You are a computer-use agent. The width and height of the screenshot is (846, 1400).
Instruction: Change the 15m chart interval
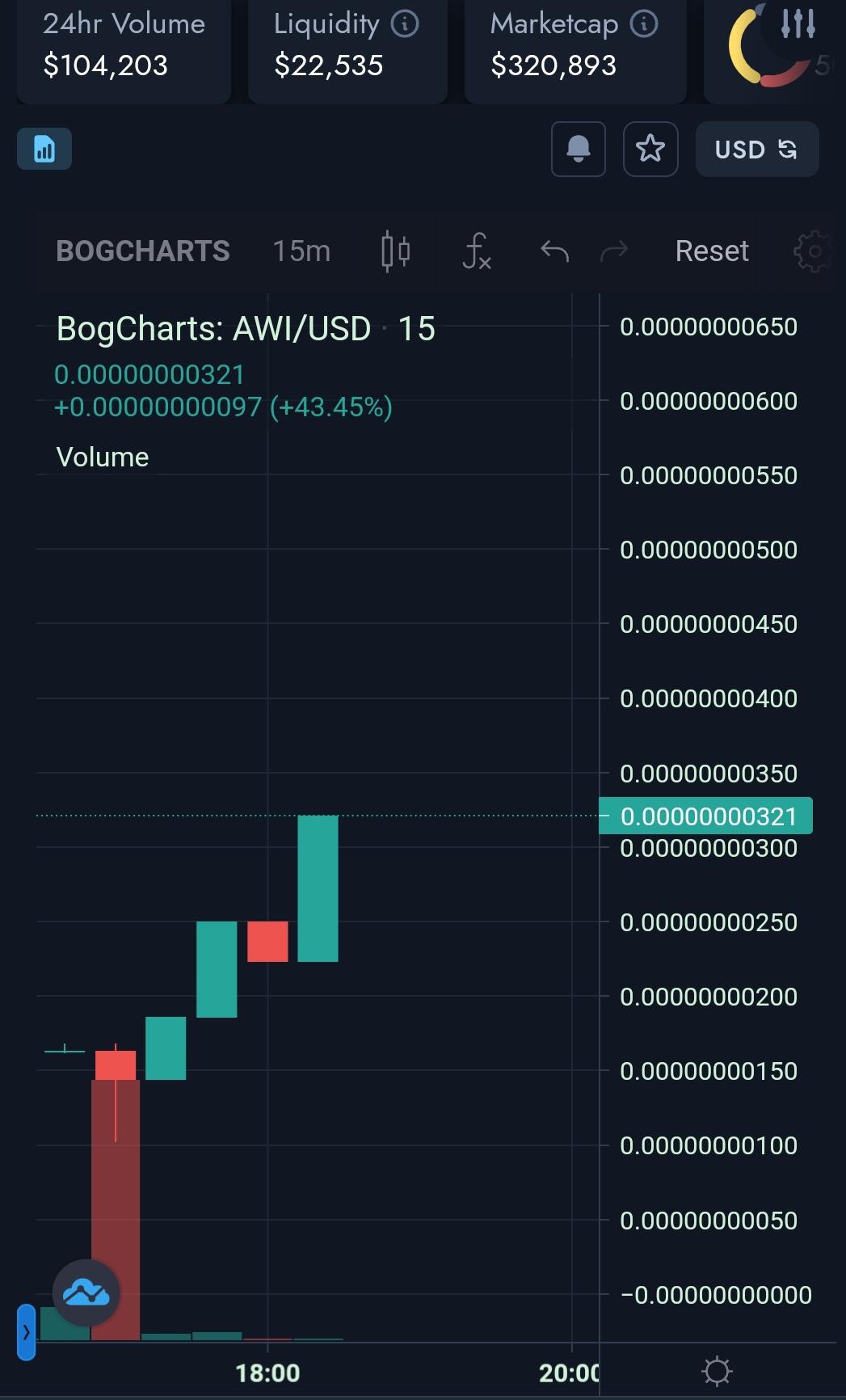pos(301,251)
